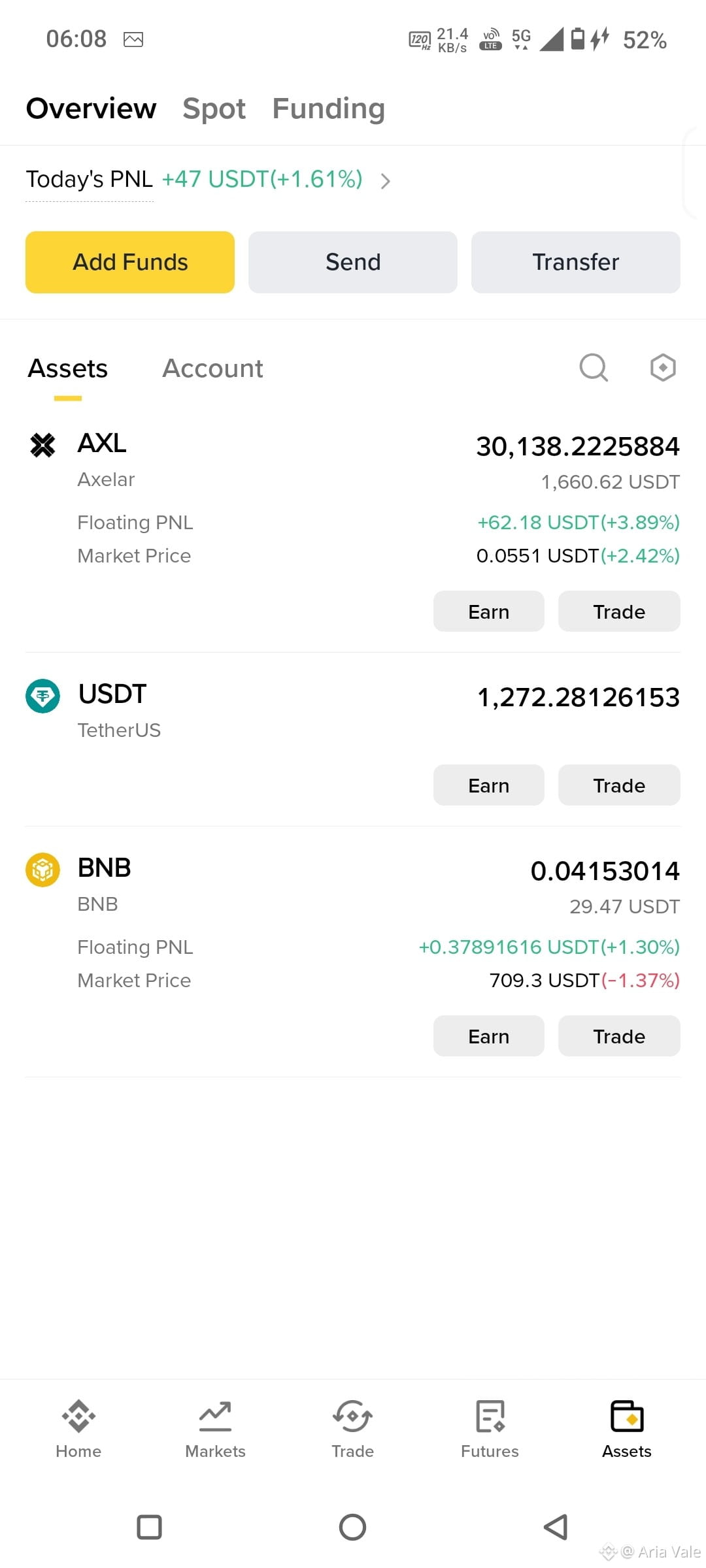The width and height of the screenshot is (706, 1568).
Task: Tap the Add Funds button
Action: [x=130, y=262]
